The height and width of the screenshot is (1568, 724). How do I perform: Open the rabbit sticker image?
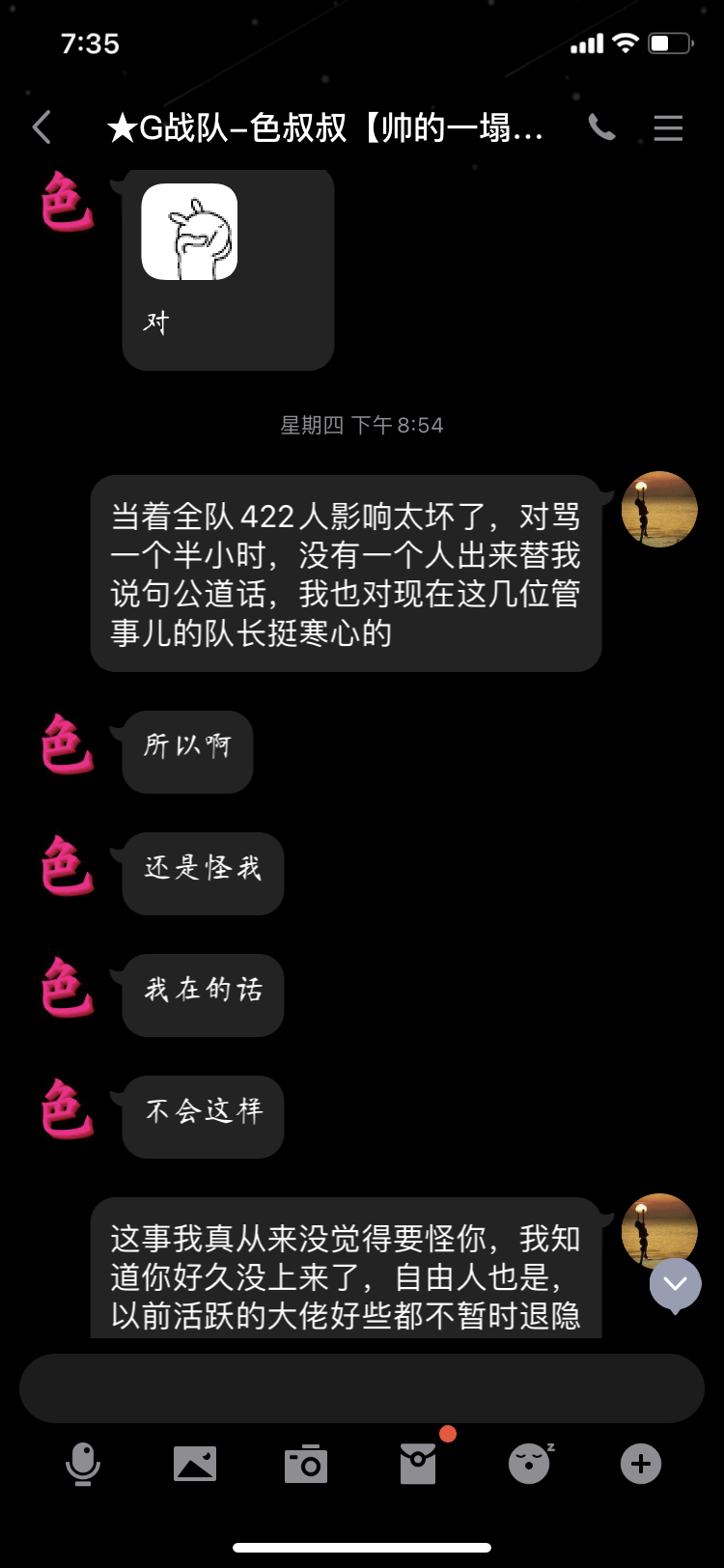click(x=189, y=232)
